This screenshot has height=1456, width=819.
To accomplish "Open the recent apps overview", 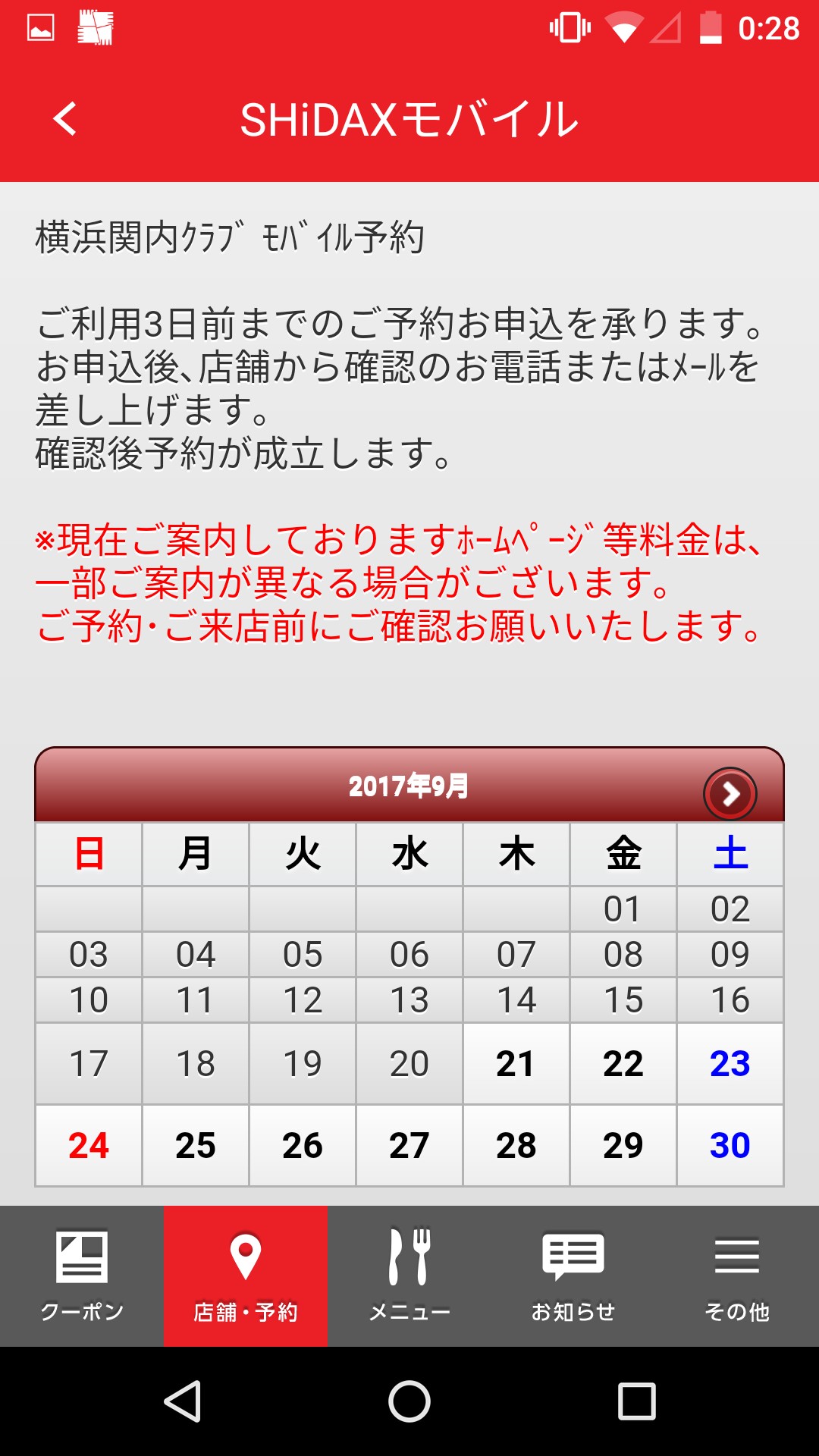I will pyautogui.click(x=636, y=1401).
